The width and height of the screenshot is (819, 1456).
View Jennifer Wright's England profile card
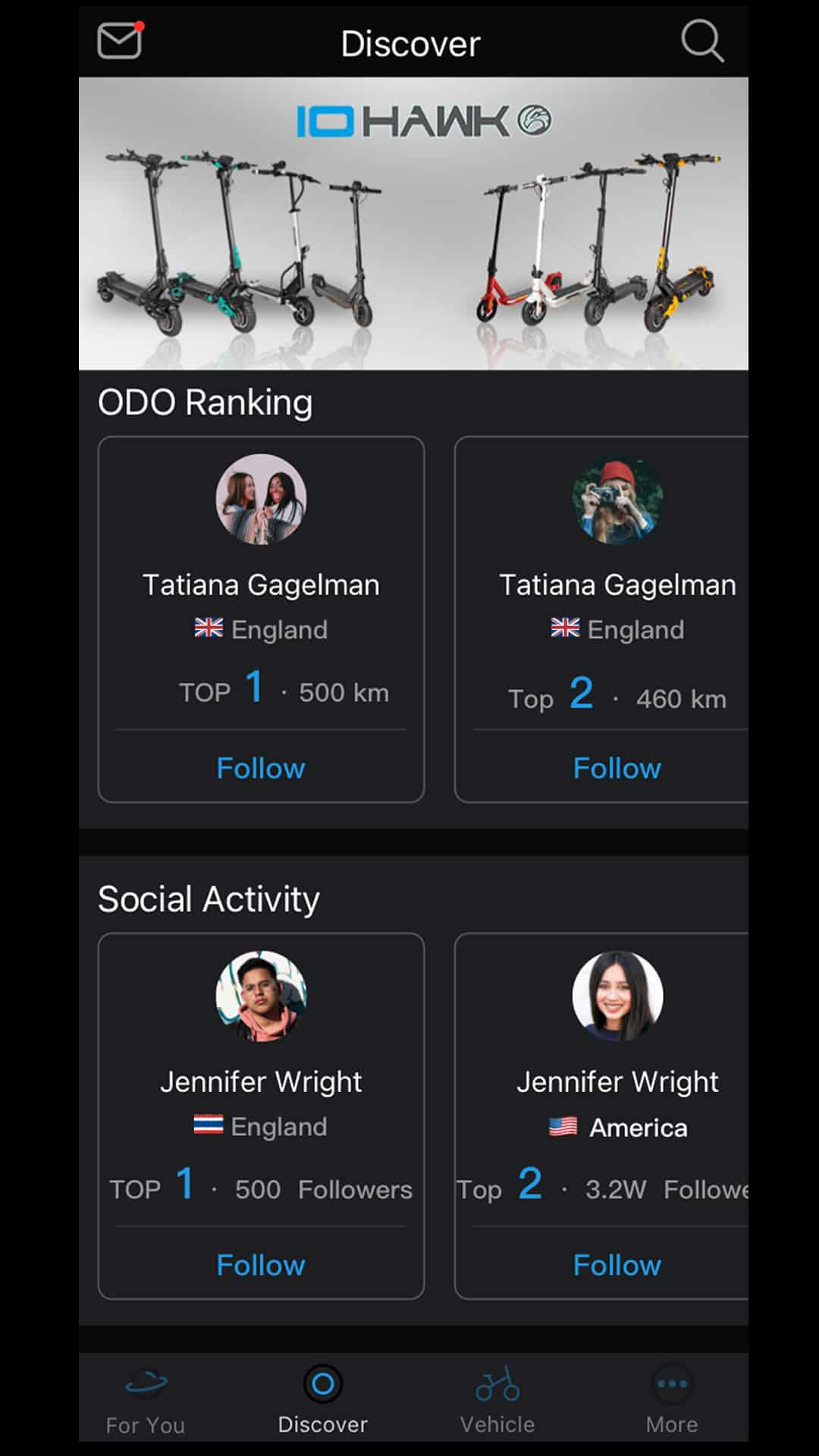pos(261,1081)
